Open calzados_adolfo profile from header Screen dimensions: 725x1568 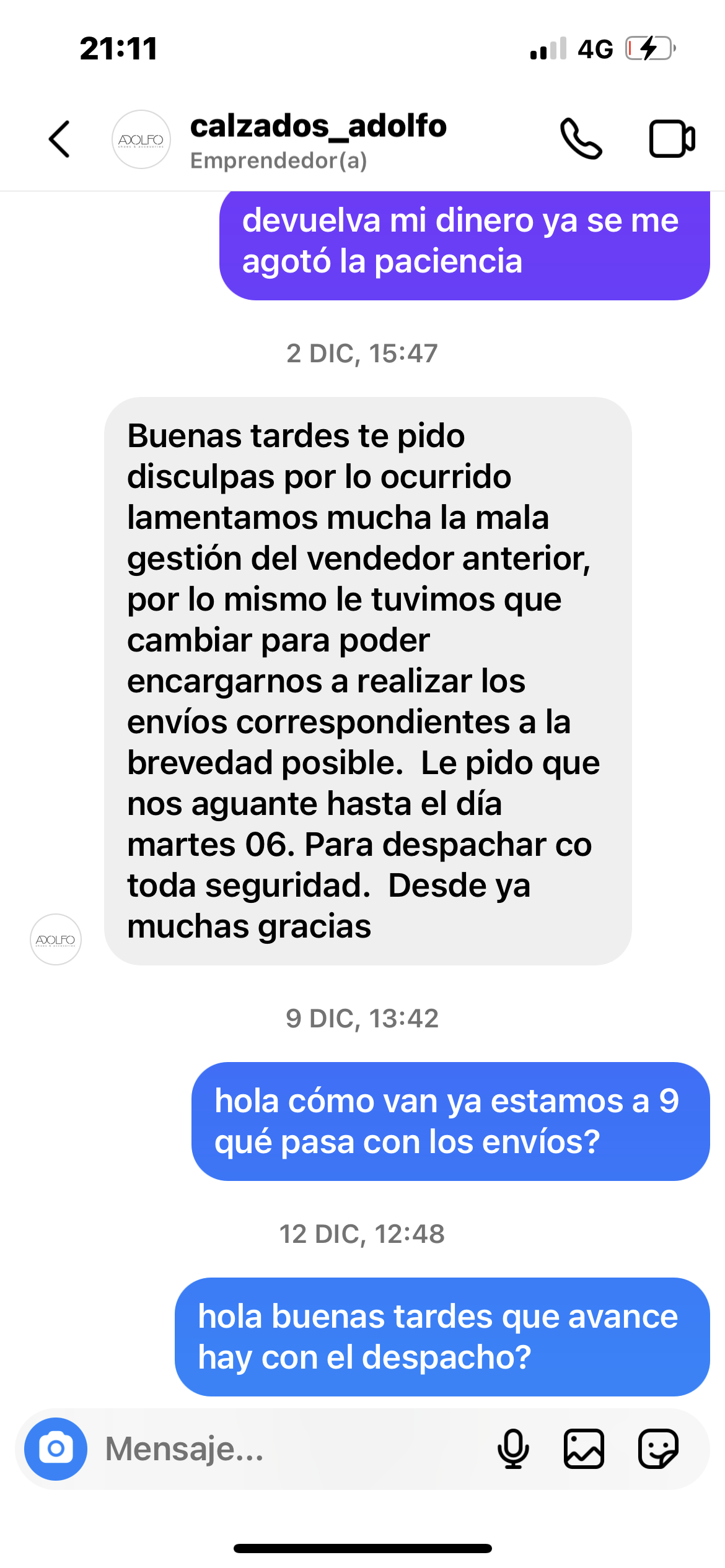pos(318,141)
